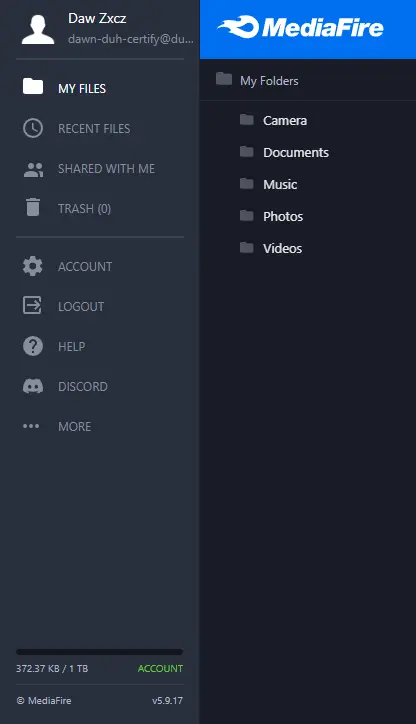Open Shared With Me
The width and height of the screenshot is (416, 724).
click(99, 169)
